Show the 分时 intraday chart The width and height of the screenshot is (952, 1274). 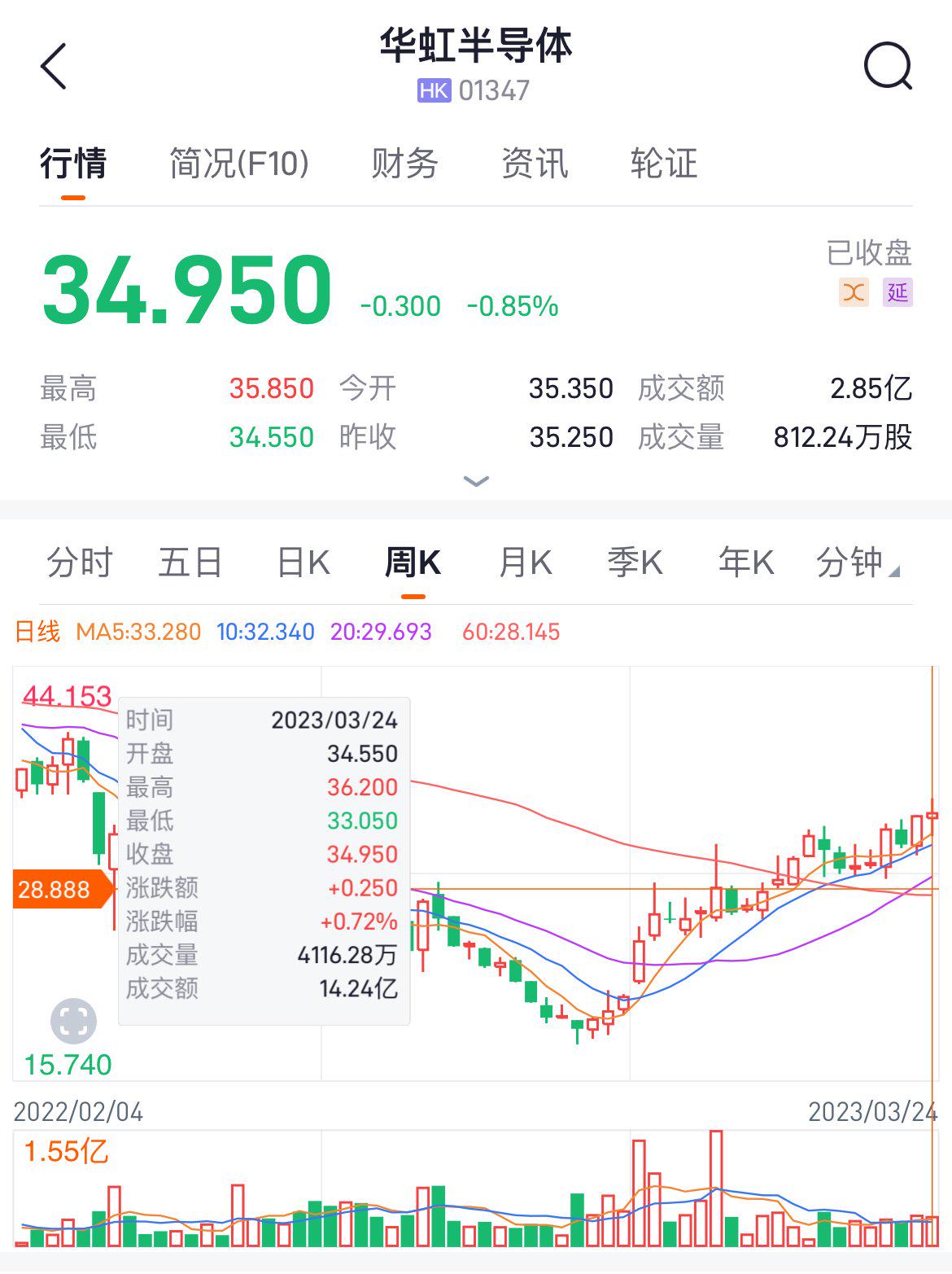79,563
